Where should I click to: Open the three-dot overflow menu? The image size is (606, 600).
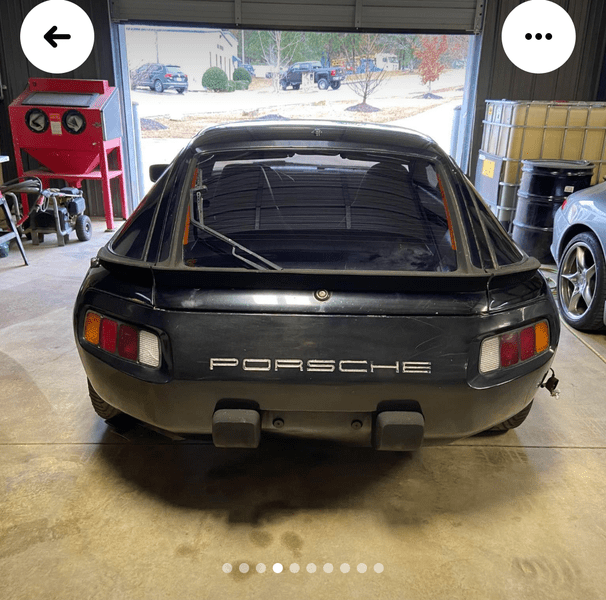pos(538,37)
